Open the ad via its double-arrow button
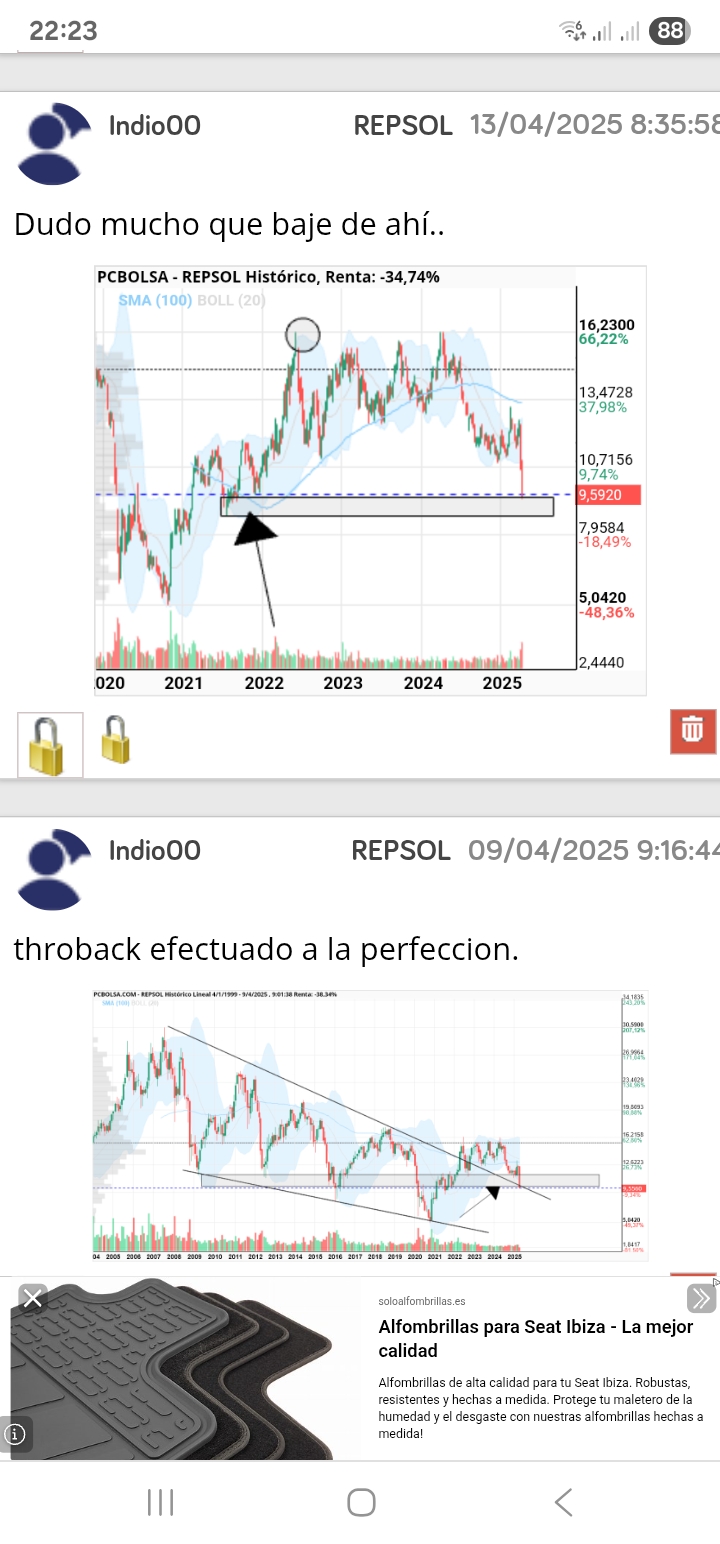This screenshot has width=720, height=1544. tap(701, 1298)
